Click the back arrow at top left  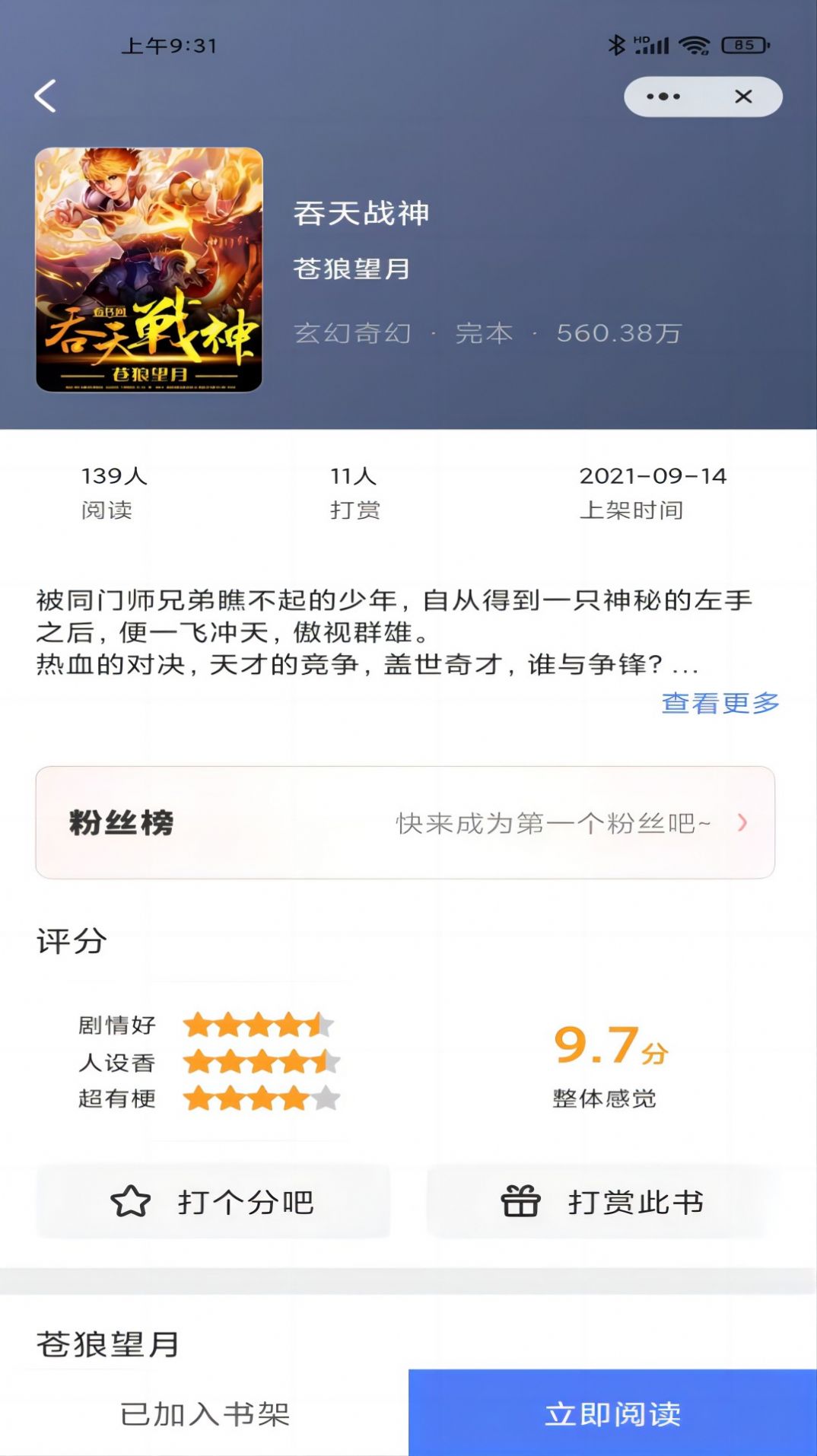point(46,96)
